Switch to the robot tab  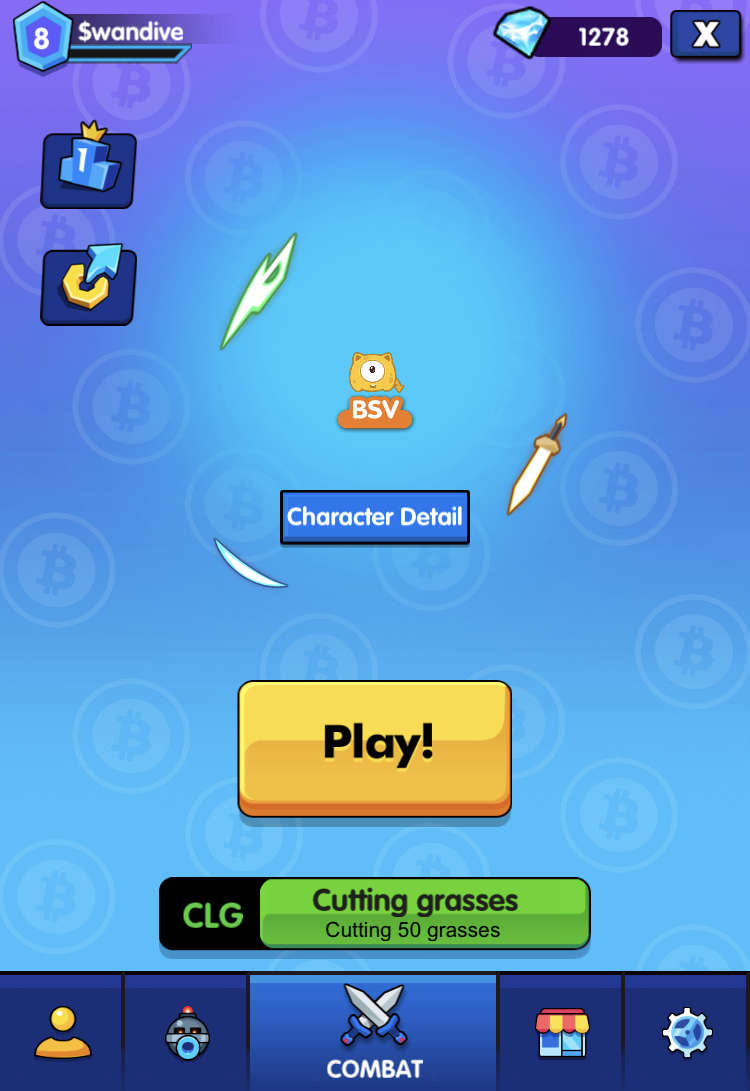pyautogui.click(x=187, y=1032)
